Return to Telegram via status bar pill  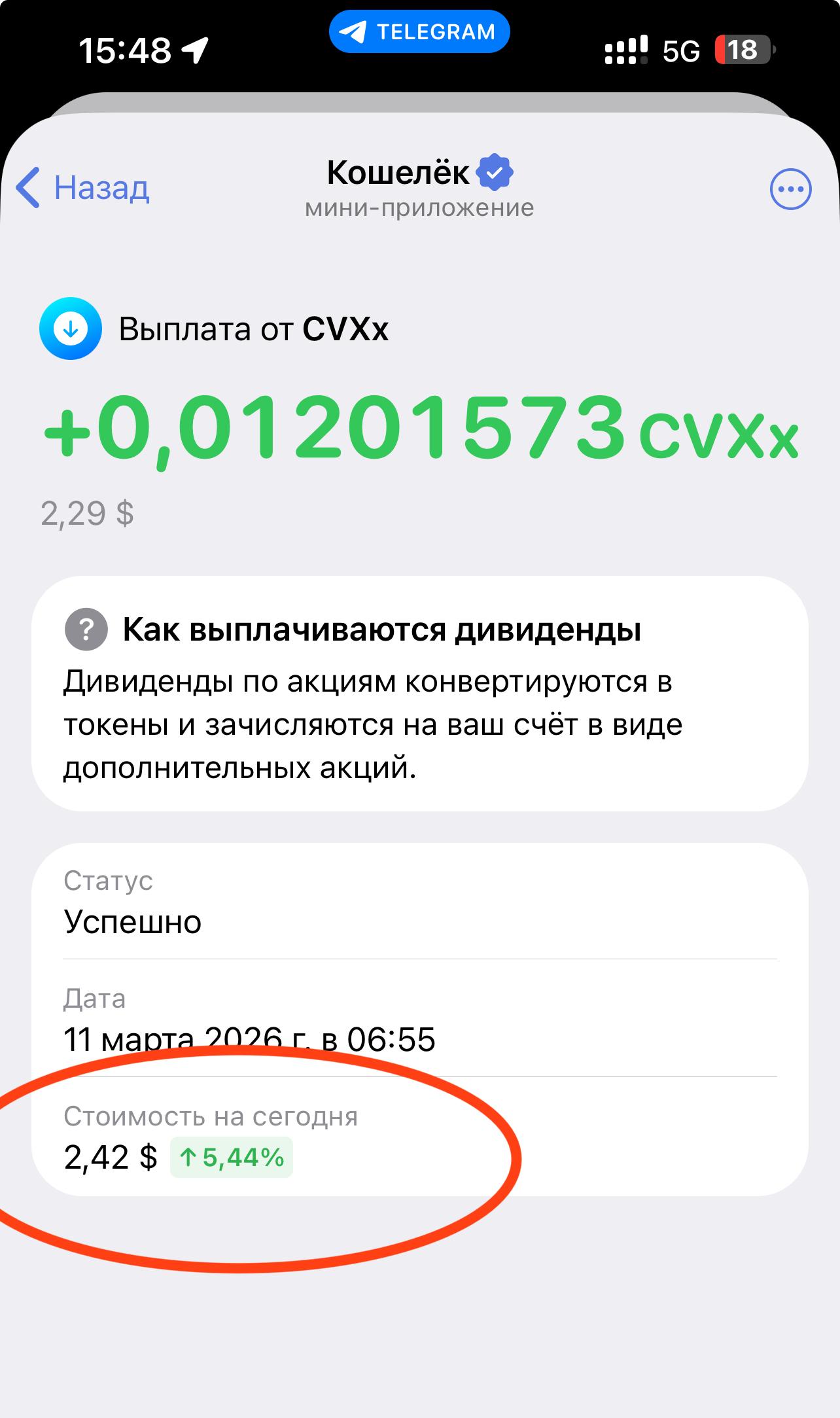(419, 31)
